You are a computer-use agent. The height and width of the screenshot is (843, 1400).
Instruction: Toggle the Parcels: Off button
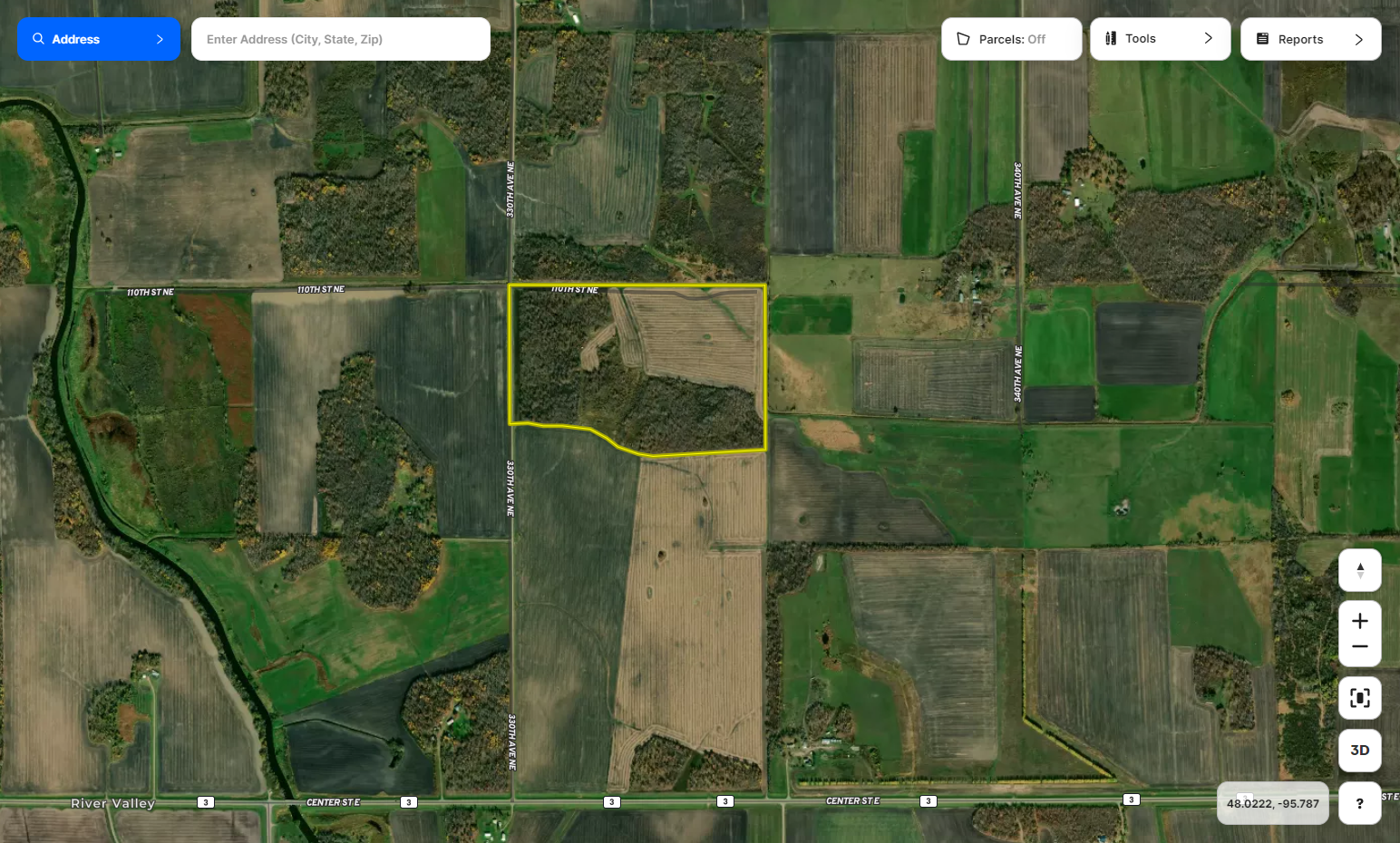[x=1011, y=39]
